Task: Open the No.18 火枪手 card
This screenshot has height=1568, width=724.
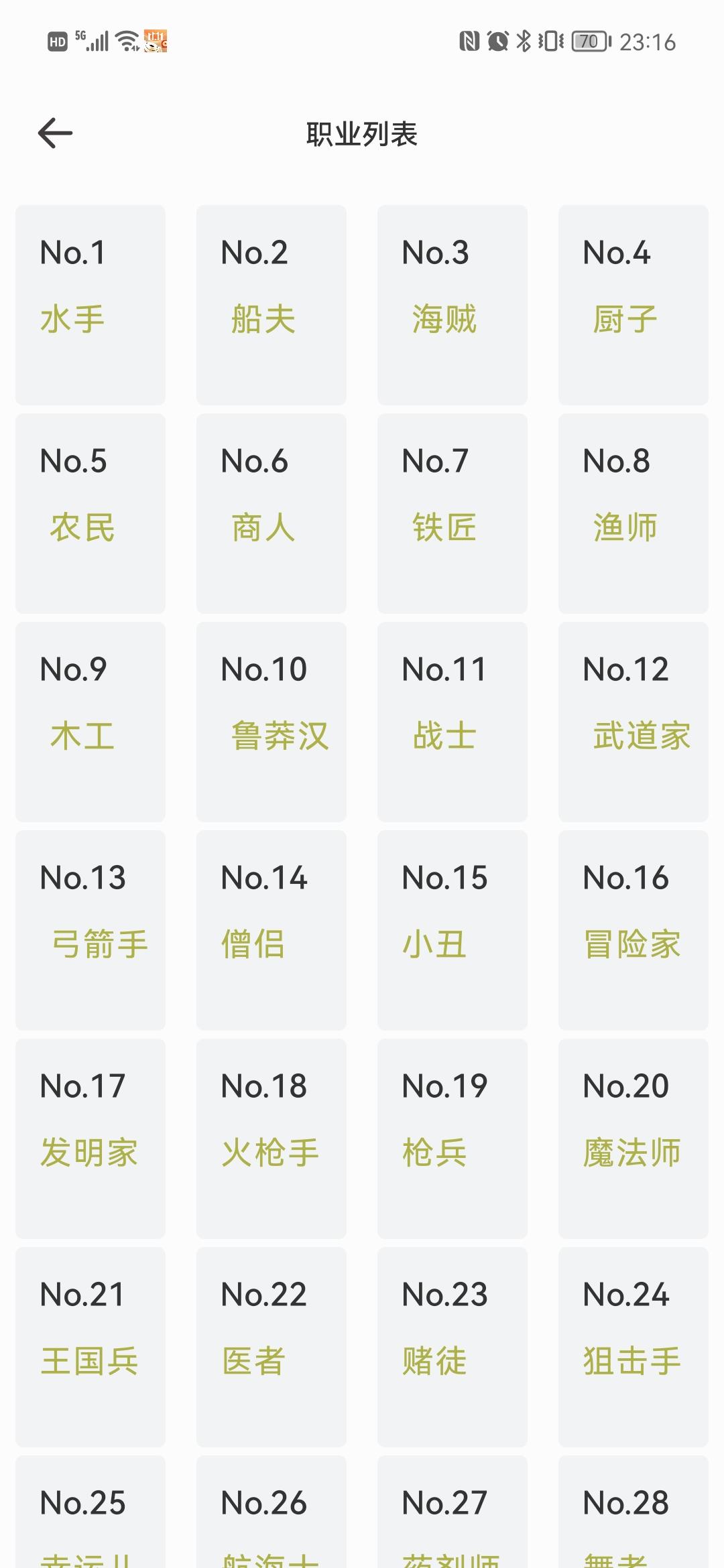Action: (271, 1138)
